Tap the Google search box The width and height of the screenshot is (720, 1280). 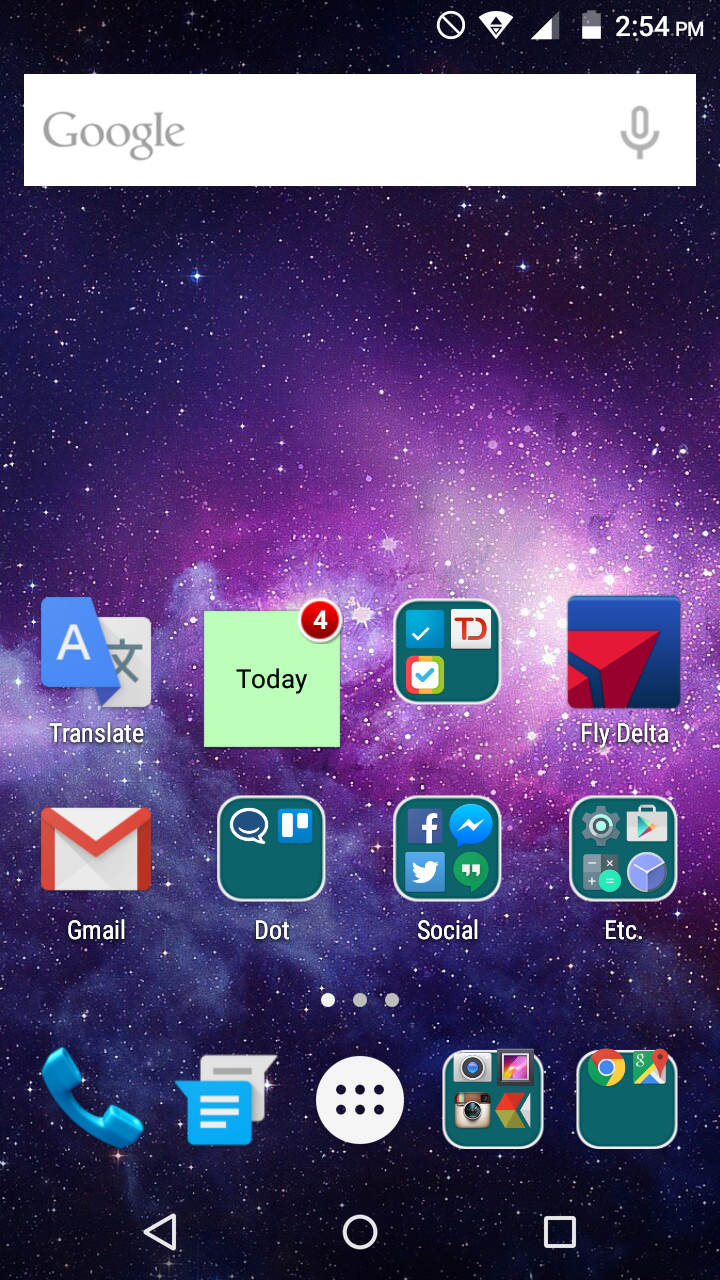[x=320, y=130]
